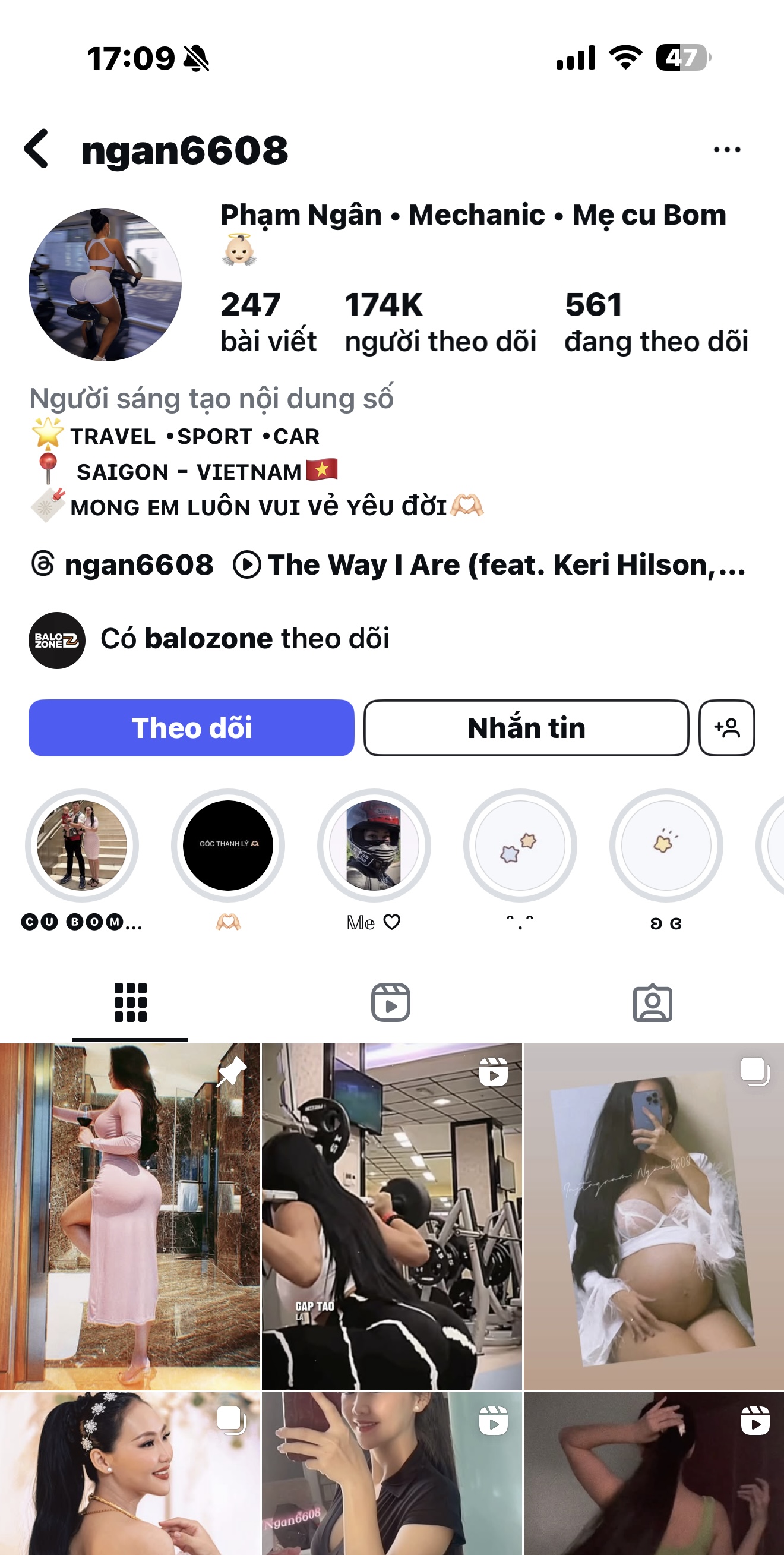Open the mirror selfie carousel post
The image size is (784, 1555).
click(654, 1216)
